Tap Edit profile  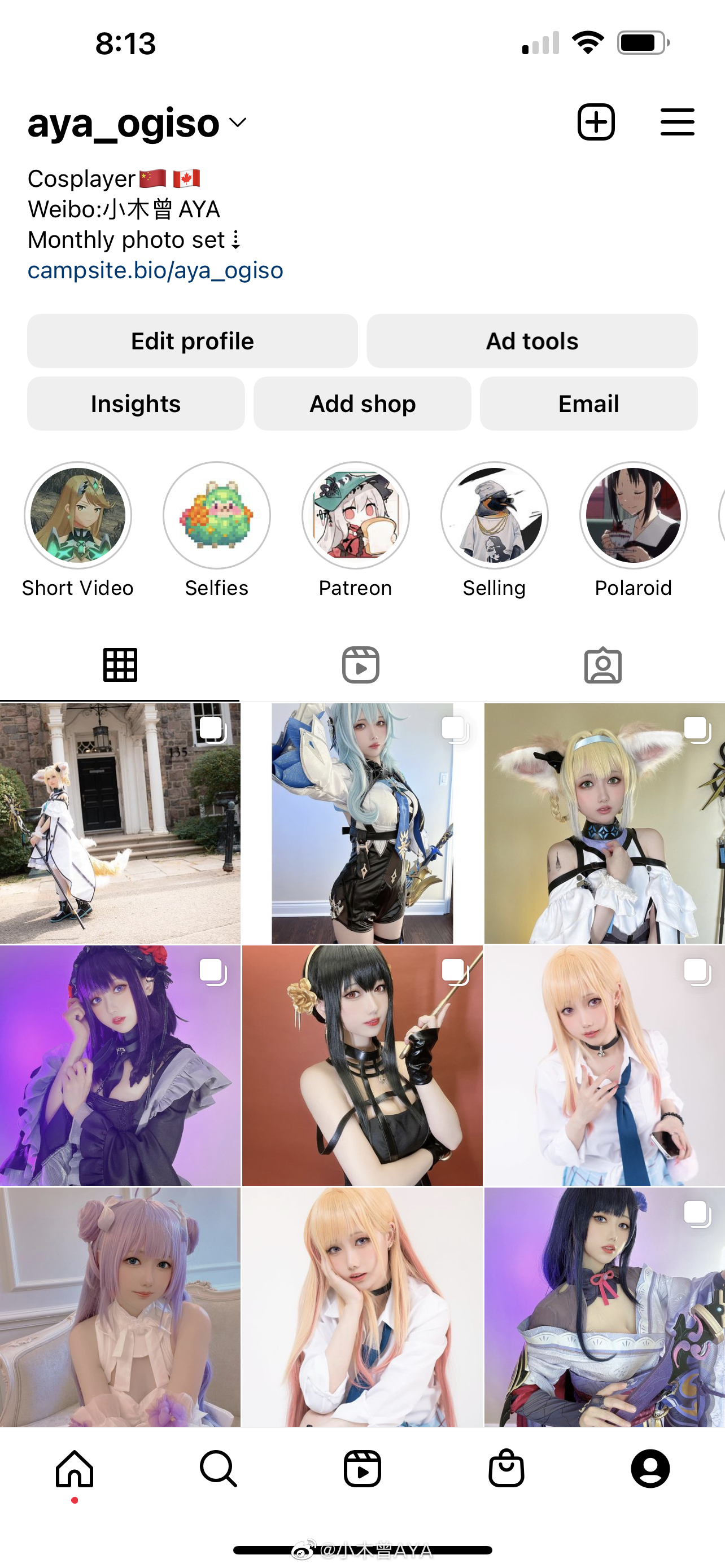(193, 341)
